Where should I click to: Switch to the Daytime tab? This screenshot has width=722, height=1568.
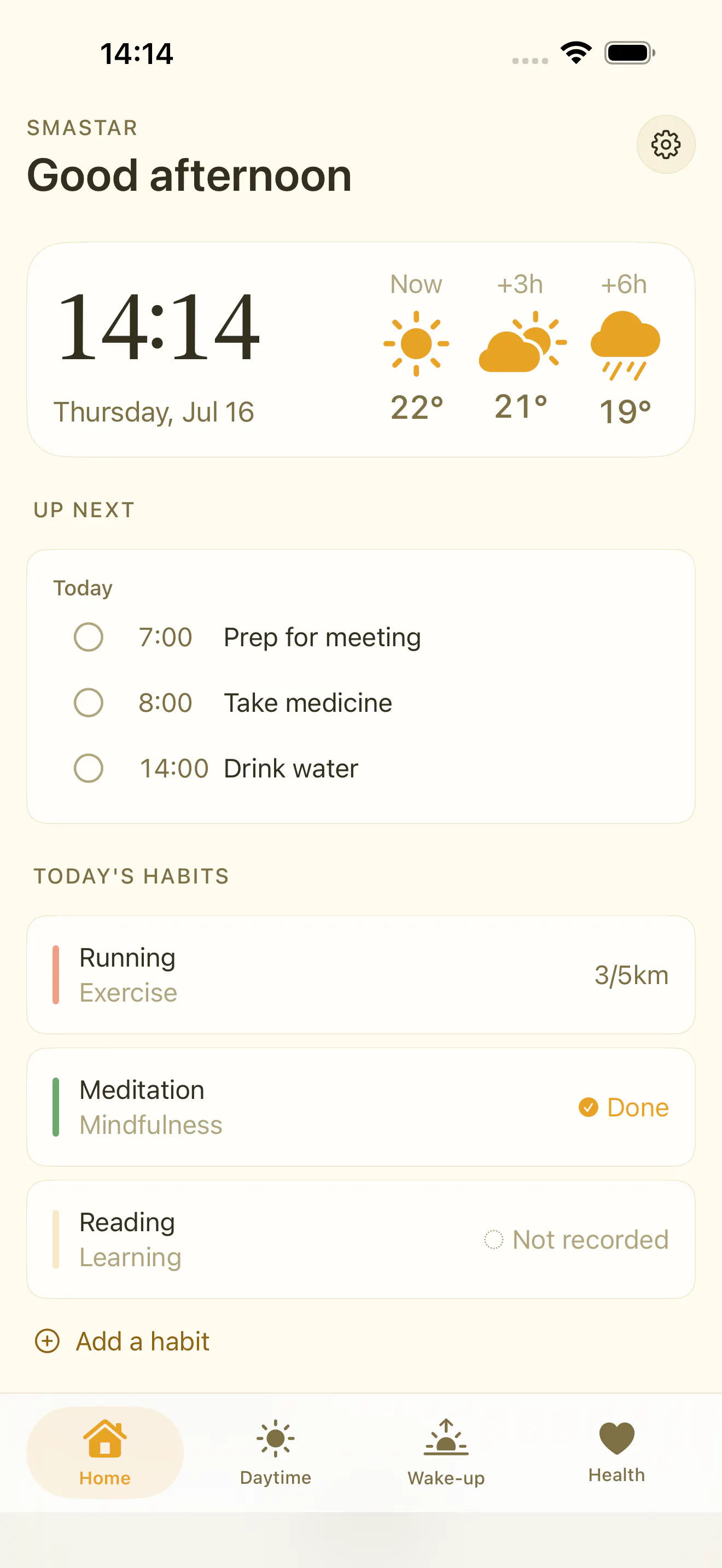[x=276, y=1452]
